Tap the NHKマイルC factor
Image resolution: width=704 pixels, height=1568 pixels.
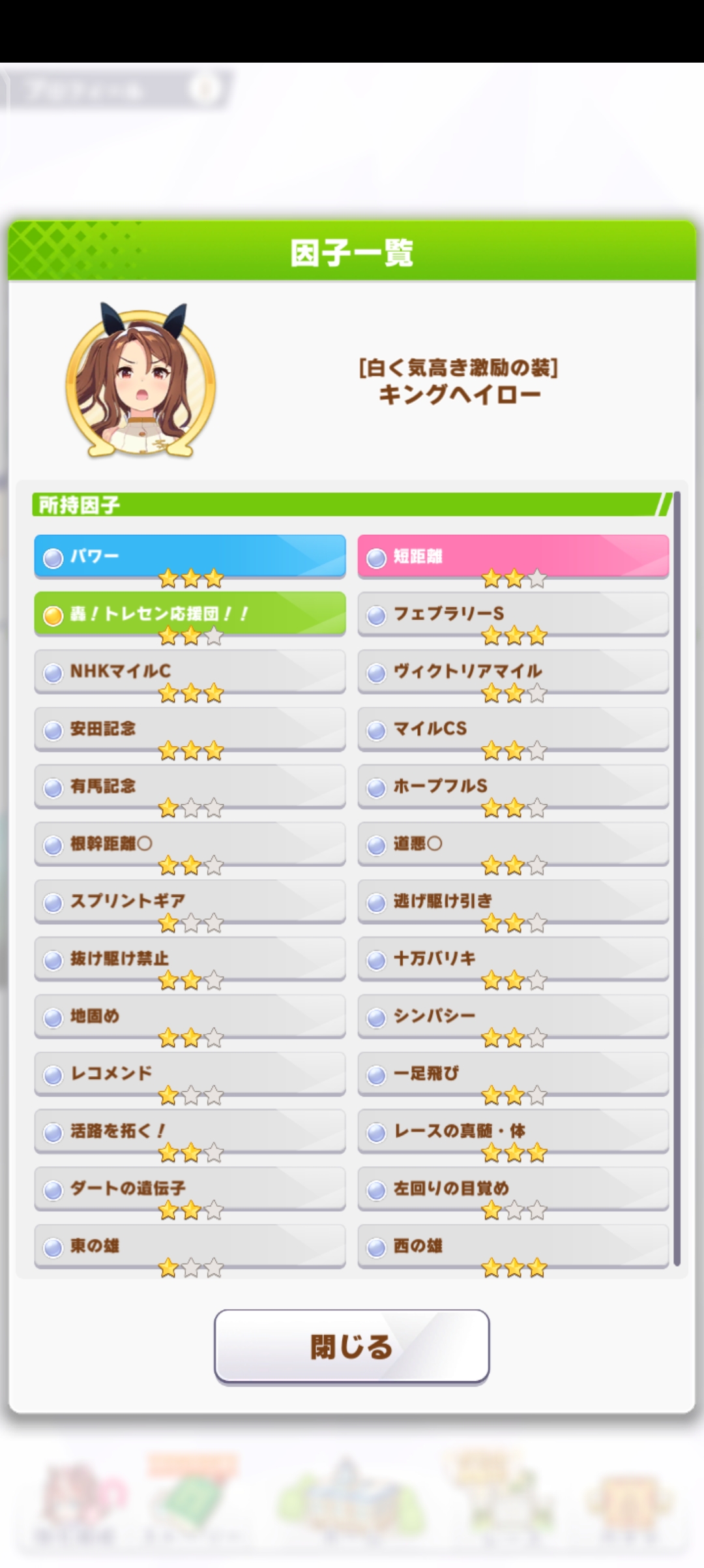click(x=190, y=671)
